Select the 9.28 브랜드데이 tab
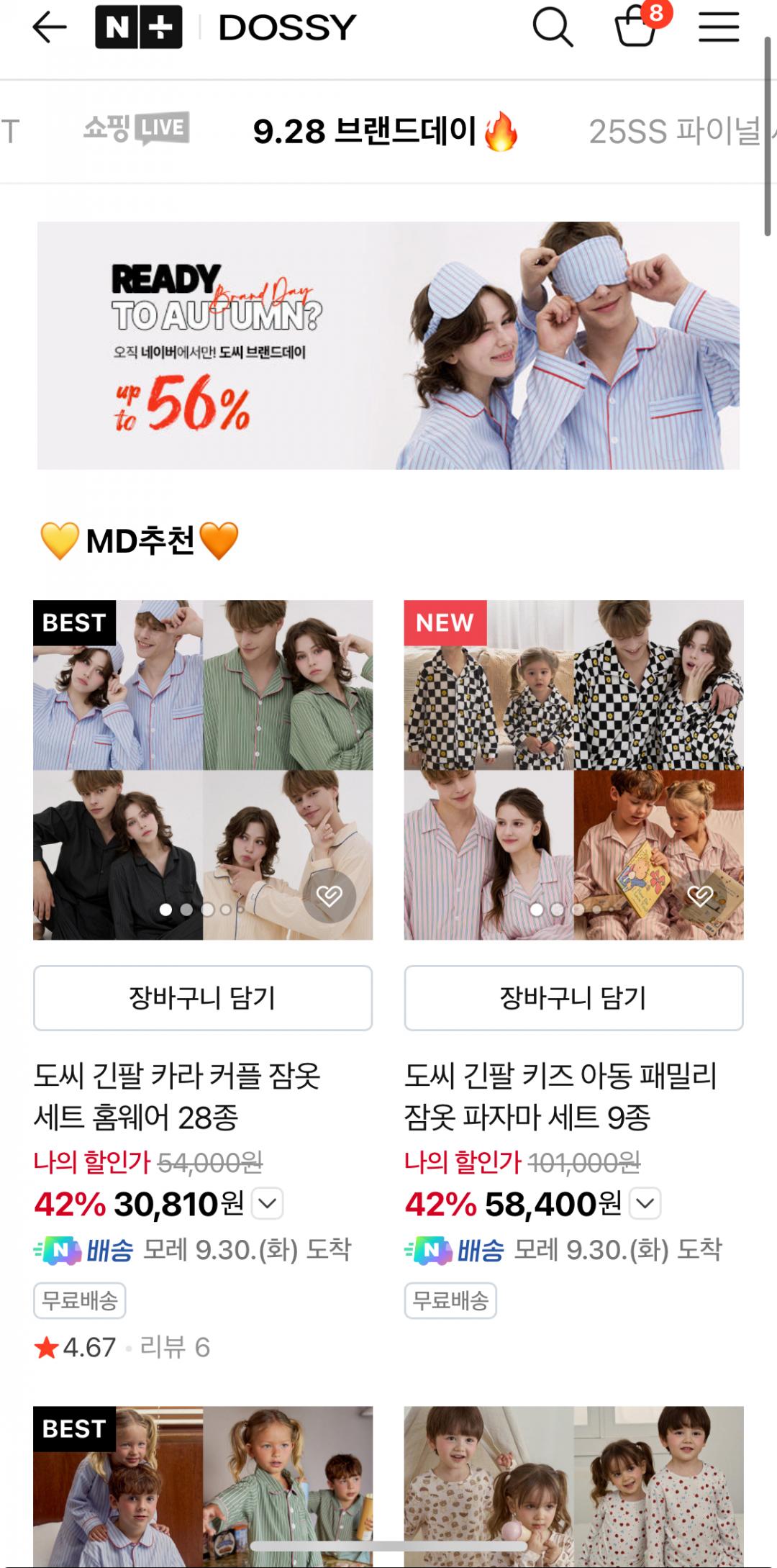Viewport: 777px width, 1568px height. pyautogui.click(x=384, y=132)
